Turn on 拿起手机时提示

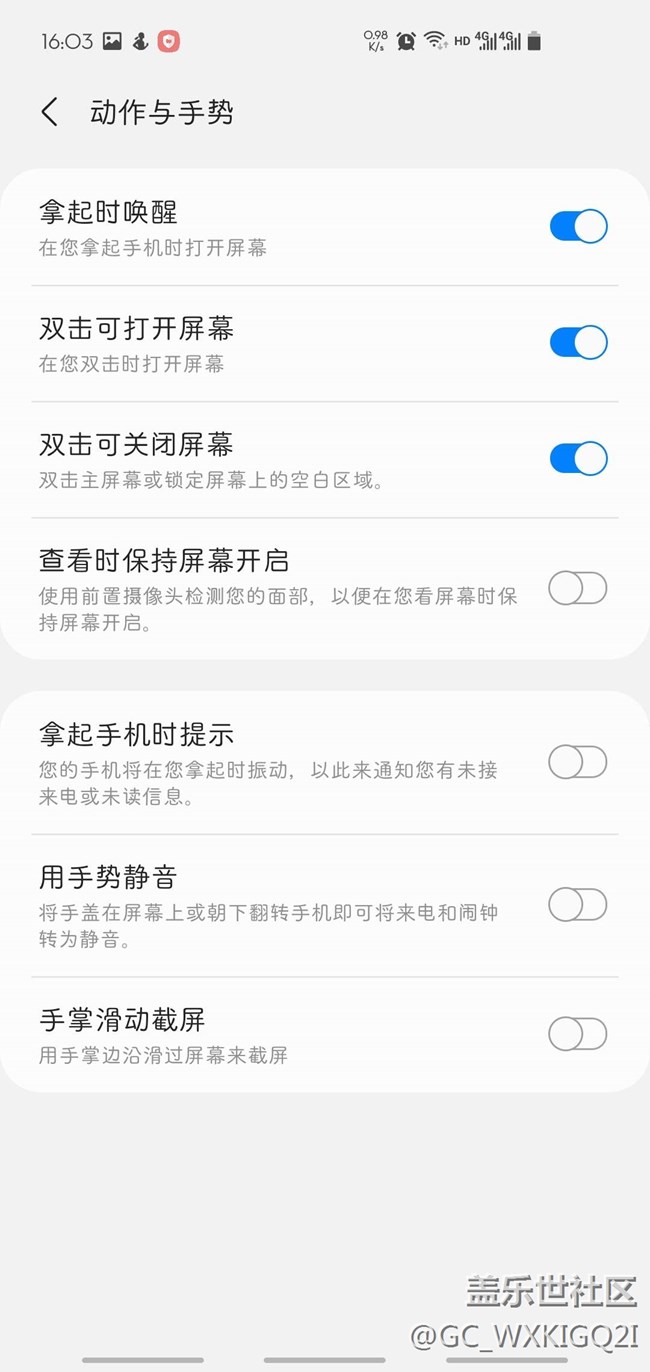578,763
